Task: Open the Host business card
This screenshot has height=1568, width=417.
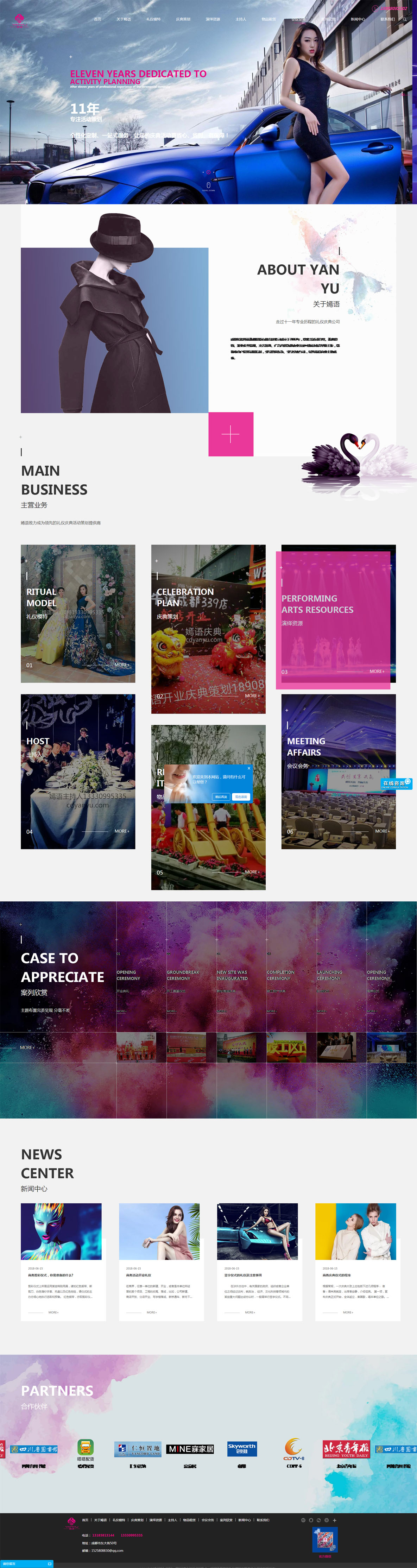Action: [x=78, y=771]
